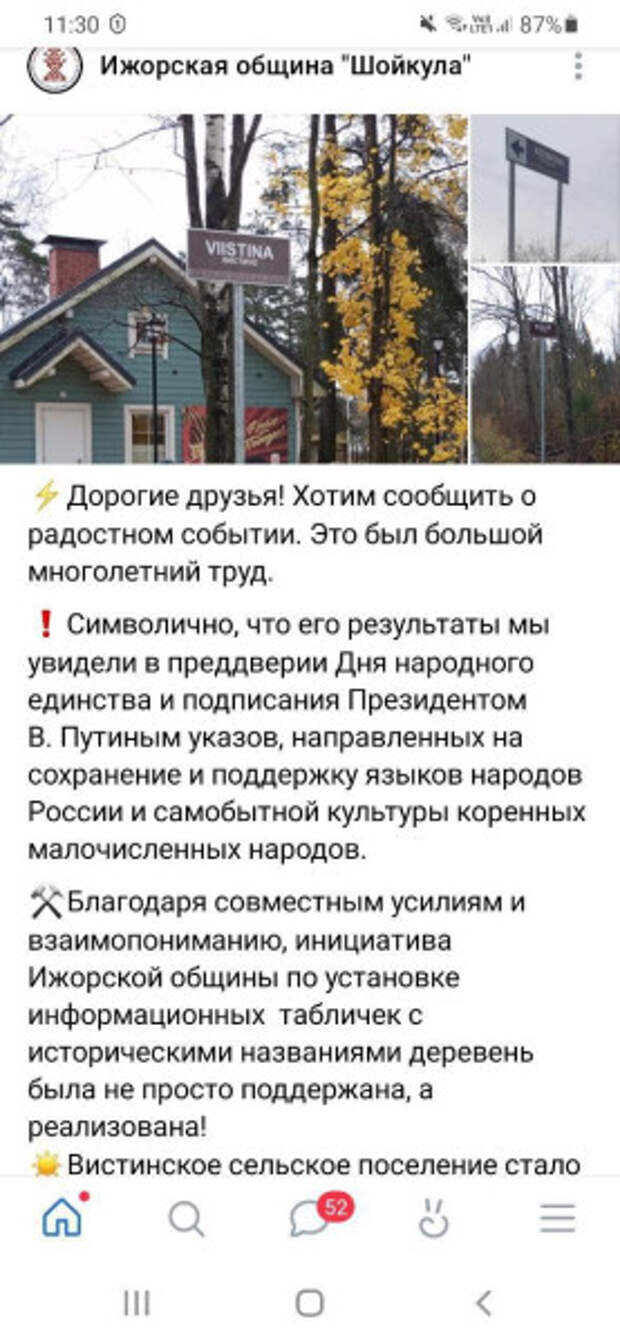This screenshot has height=1342, width=620.
Task: Open the post's three-dot overflow menu
Action: 578,67
